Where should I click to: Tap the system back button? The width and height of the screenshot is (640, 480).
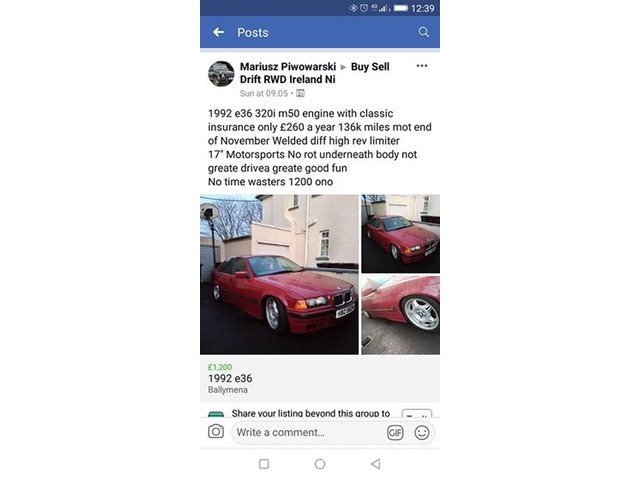[376, 464]
